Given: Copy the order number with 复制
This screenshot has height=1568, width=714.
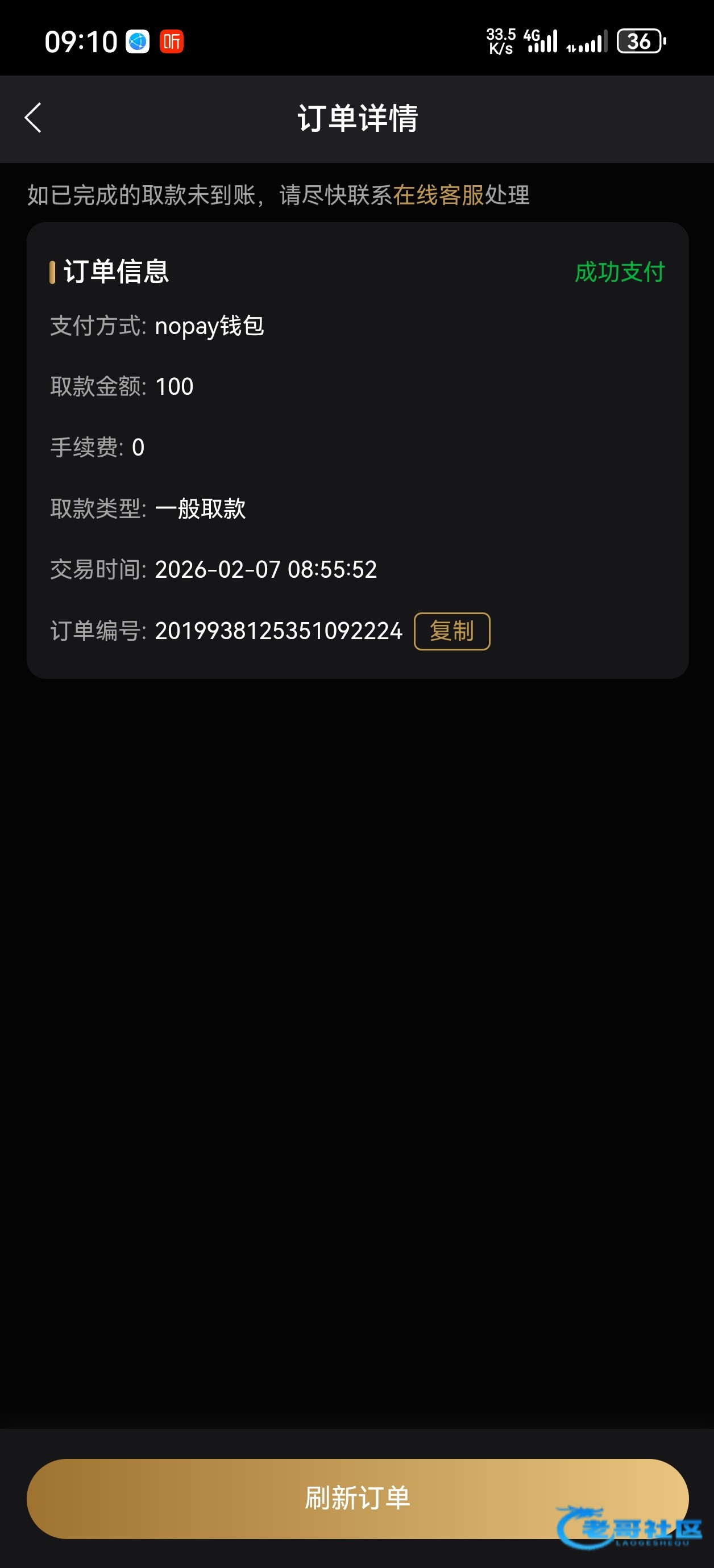Looking at the screenshot, I should [x=451, y=631].
